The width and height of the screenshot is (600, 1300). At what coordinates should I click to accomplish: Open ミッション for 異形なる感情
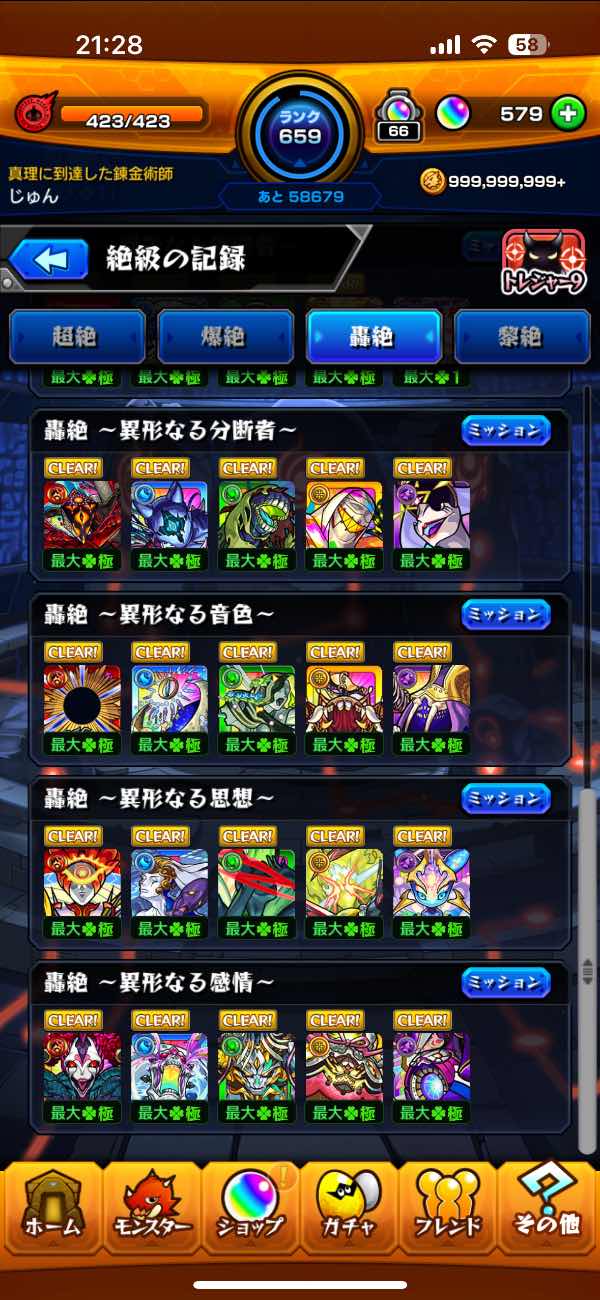pyautogui.click(x=506, y=983)
